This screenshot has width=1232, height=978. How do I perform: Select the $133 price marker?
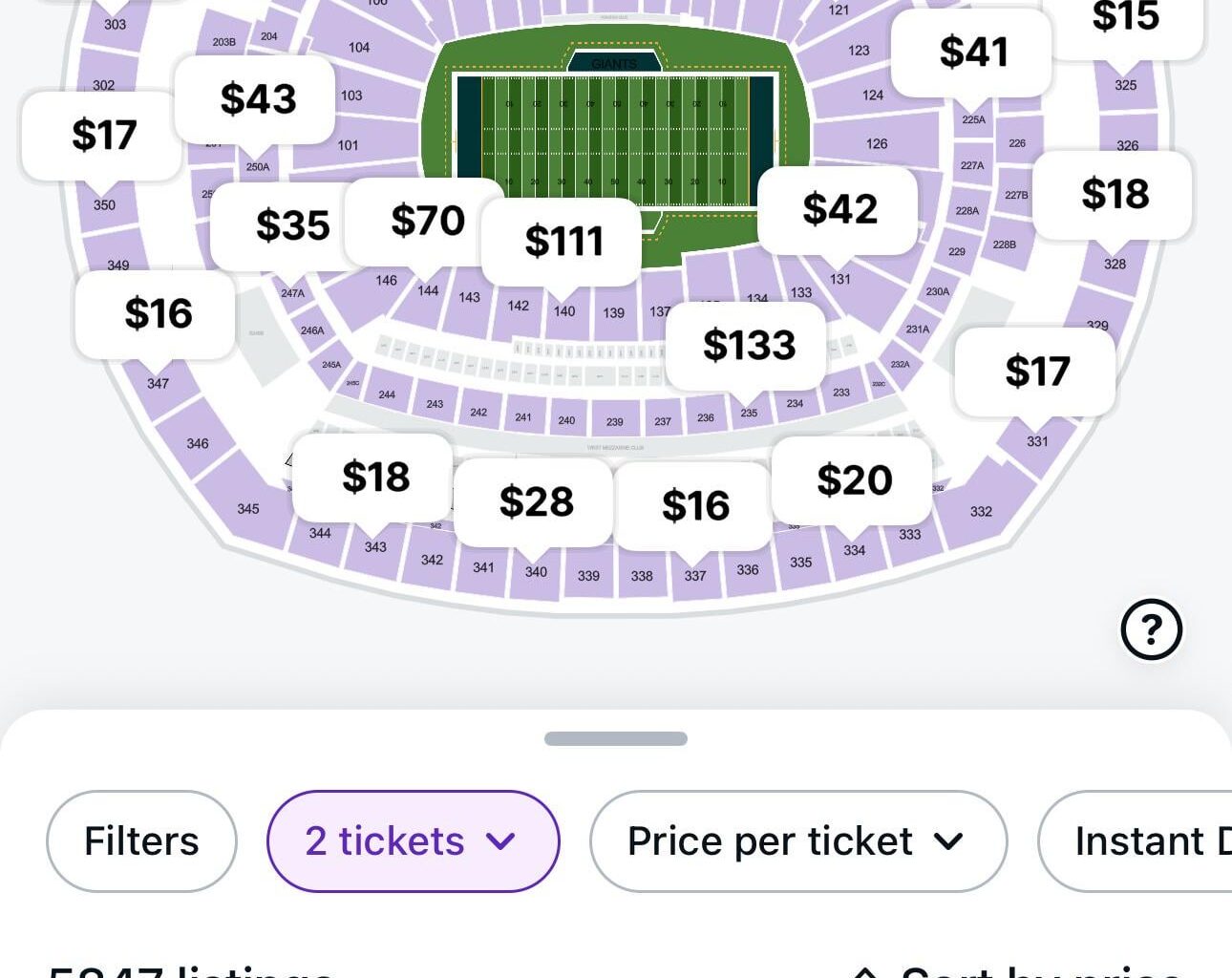(x=749, y=345)
